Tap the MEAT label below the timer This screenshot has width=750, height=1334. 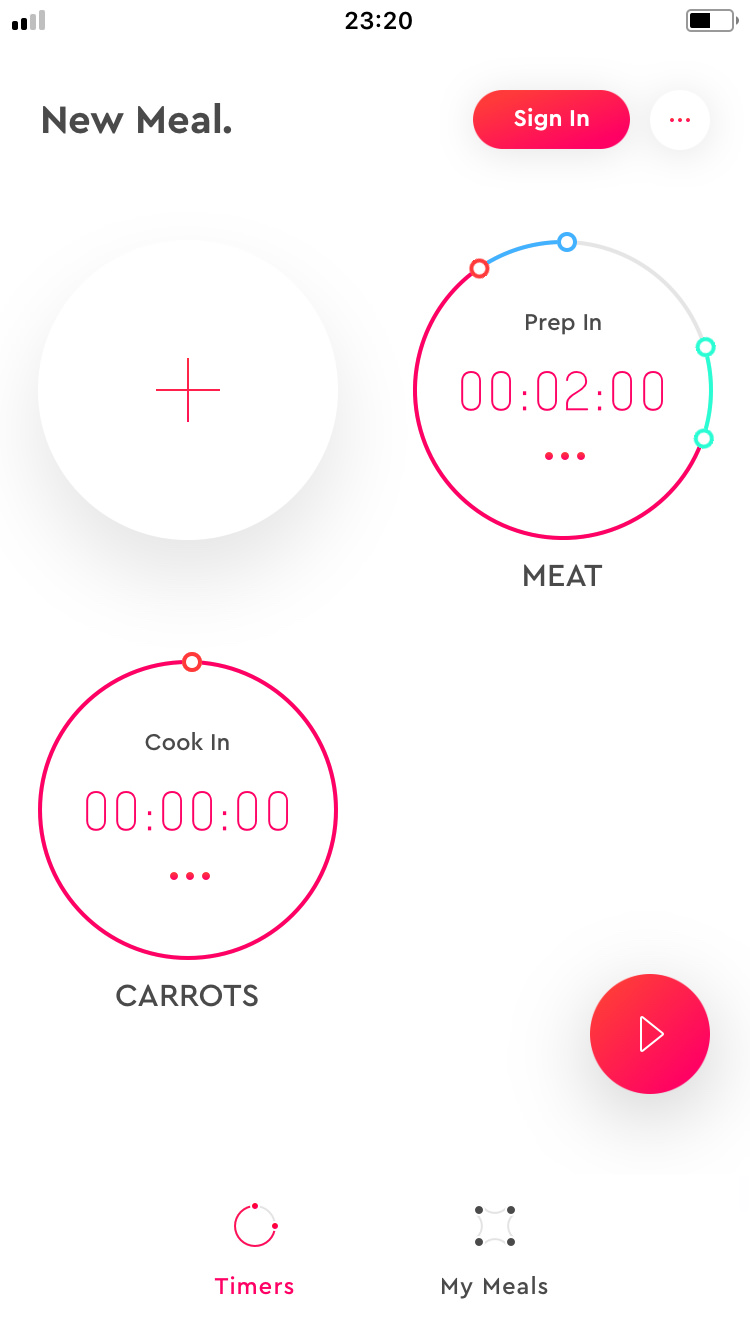click(x=561, y=575)
